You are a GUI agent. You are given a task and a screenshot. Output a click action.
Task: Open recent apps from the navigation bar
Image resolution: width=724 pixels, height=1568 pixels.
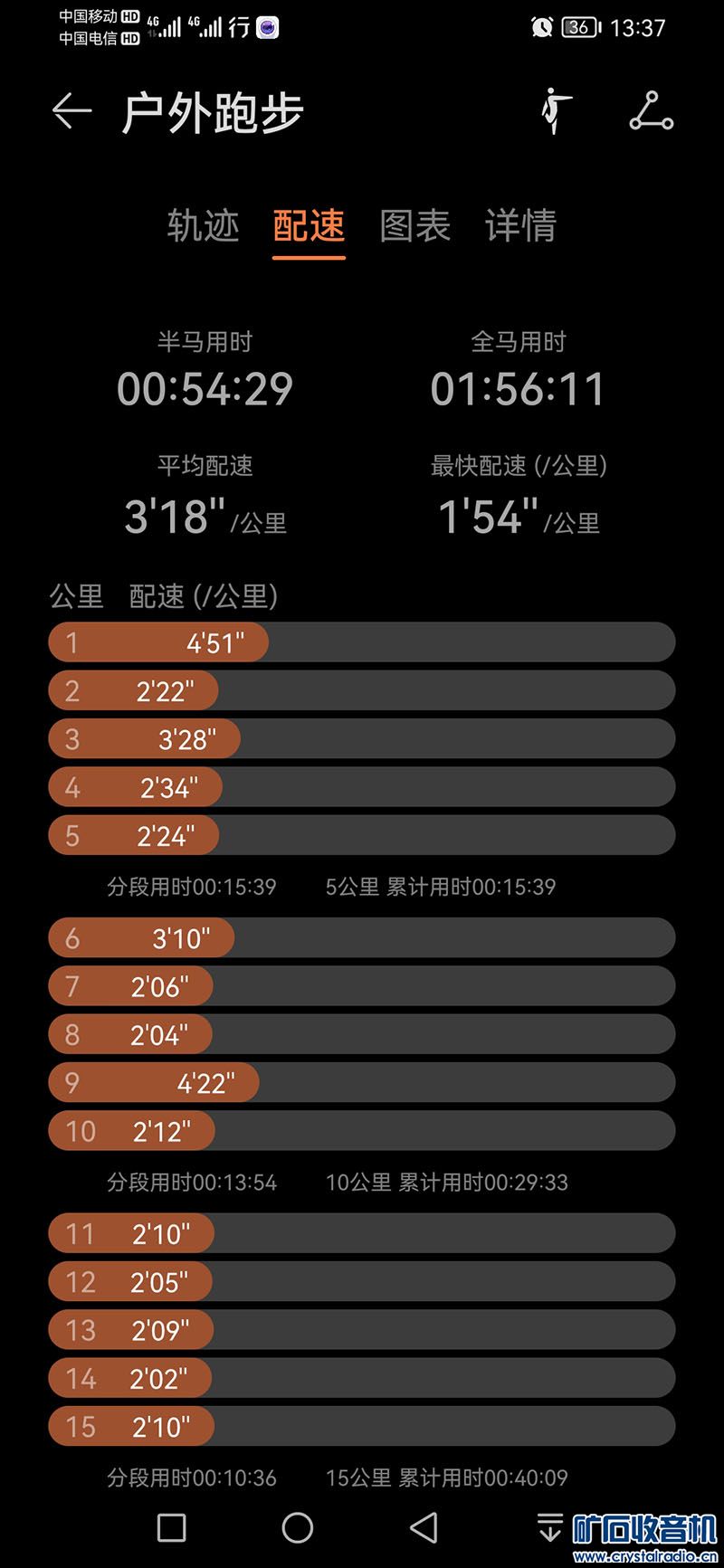pos(172,1527)
